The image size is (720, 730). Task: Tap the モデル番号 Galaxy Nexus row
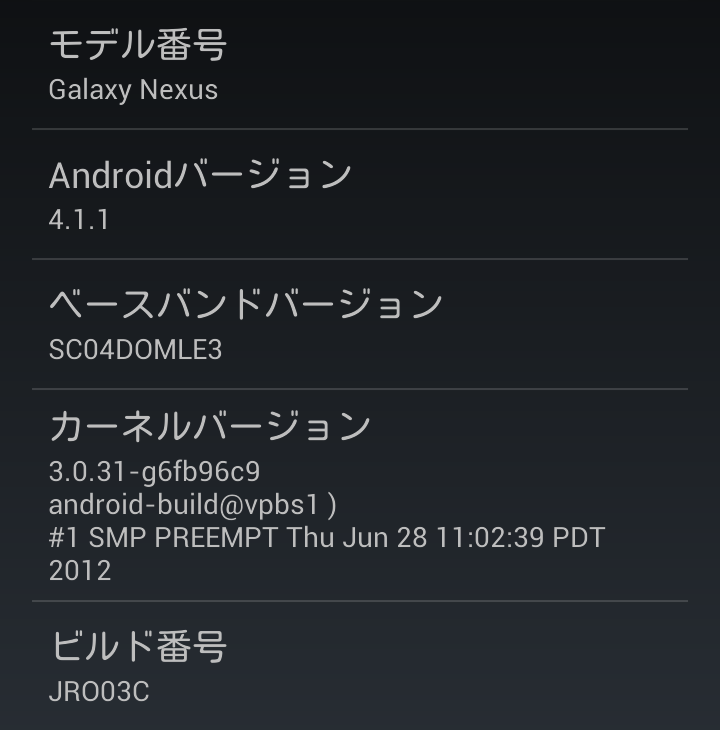360,65
